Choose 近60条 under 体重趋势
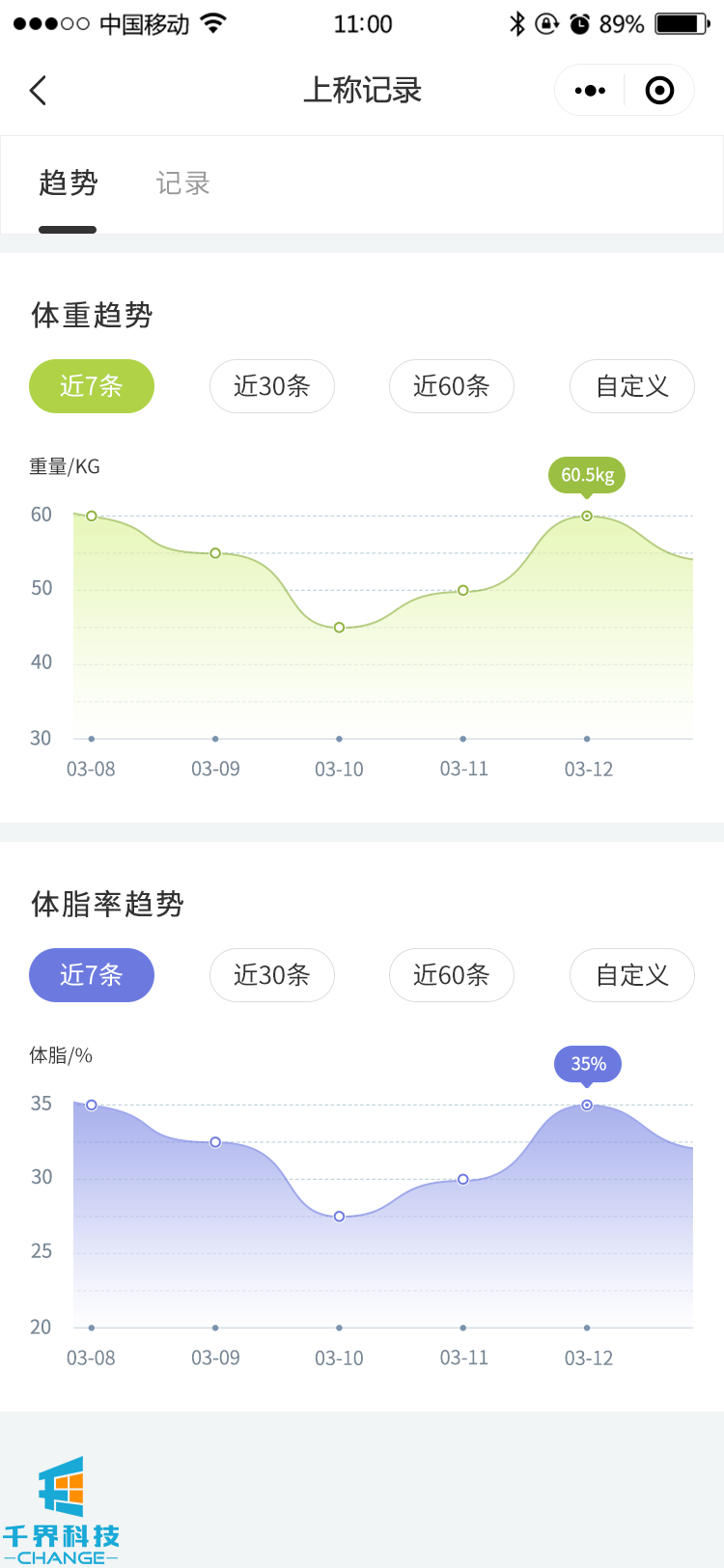Image resolution: width=724 pixels, height=1568 pixels. [x=452, y=386]
